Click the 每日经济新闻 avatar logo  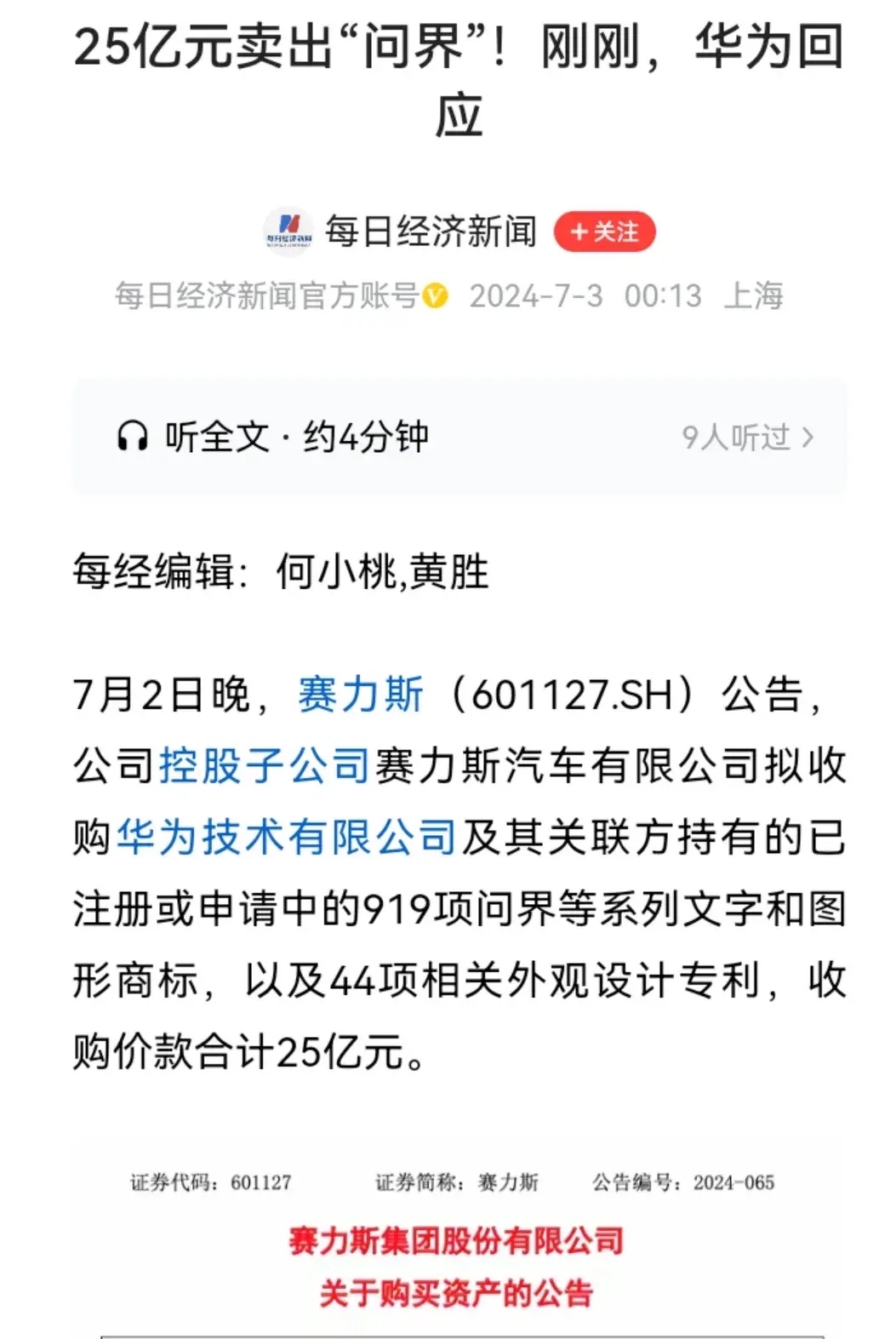point(289,230)
